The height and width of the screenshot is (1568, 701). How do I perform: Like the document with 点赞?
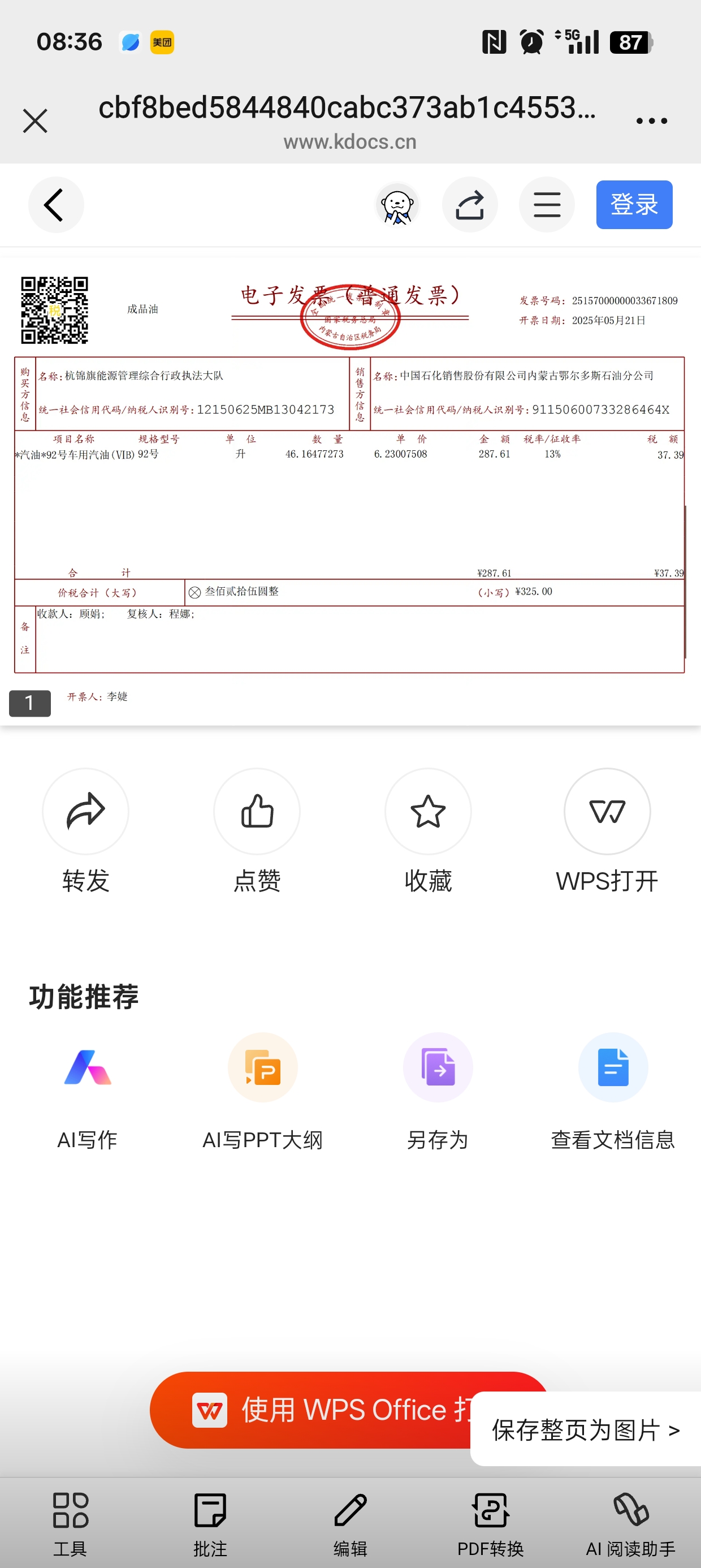pos(257,831)
